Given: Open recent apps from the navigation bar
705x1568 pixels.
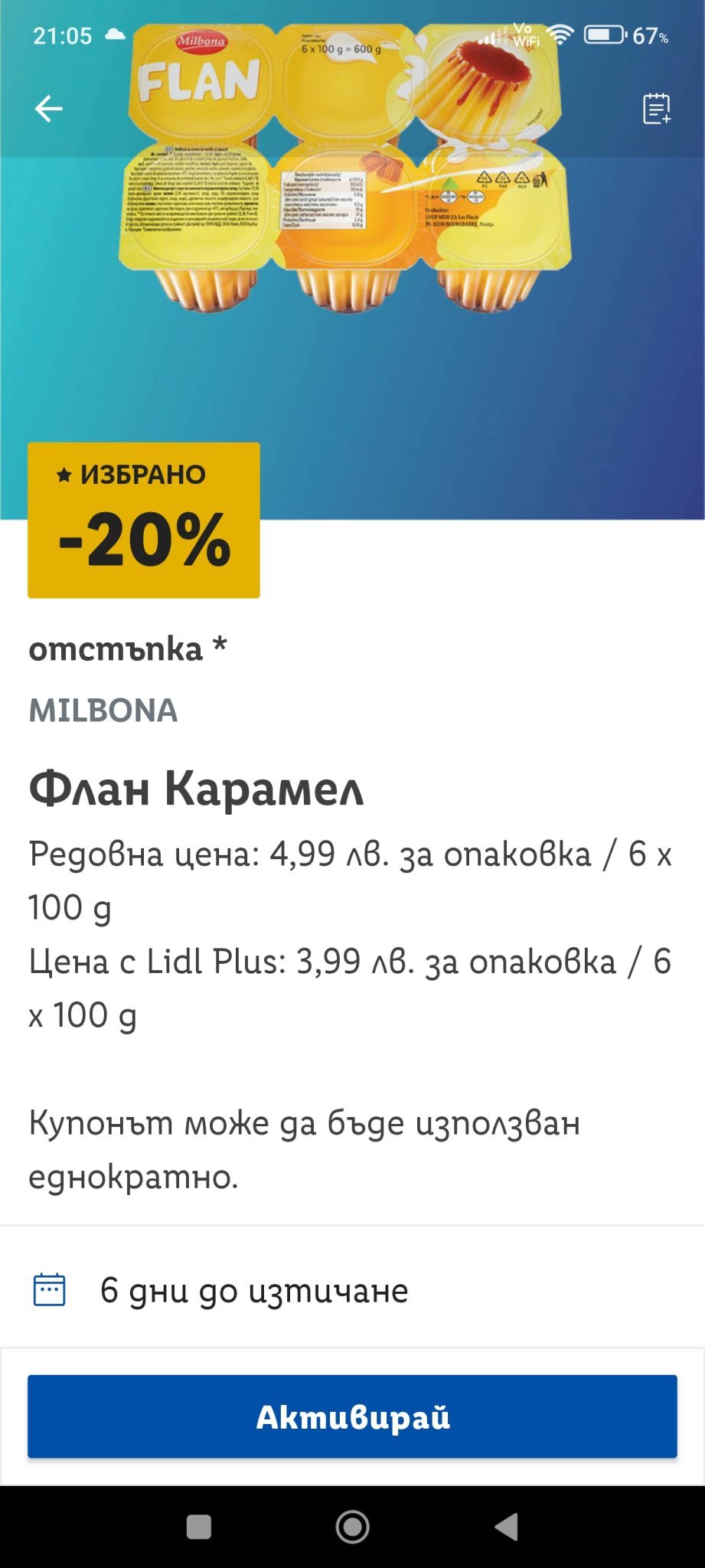Looking at the screenshot, I should point(199,1527).
